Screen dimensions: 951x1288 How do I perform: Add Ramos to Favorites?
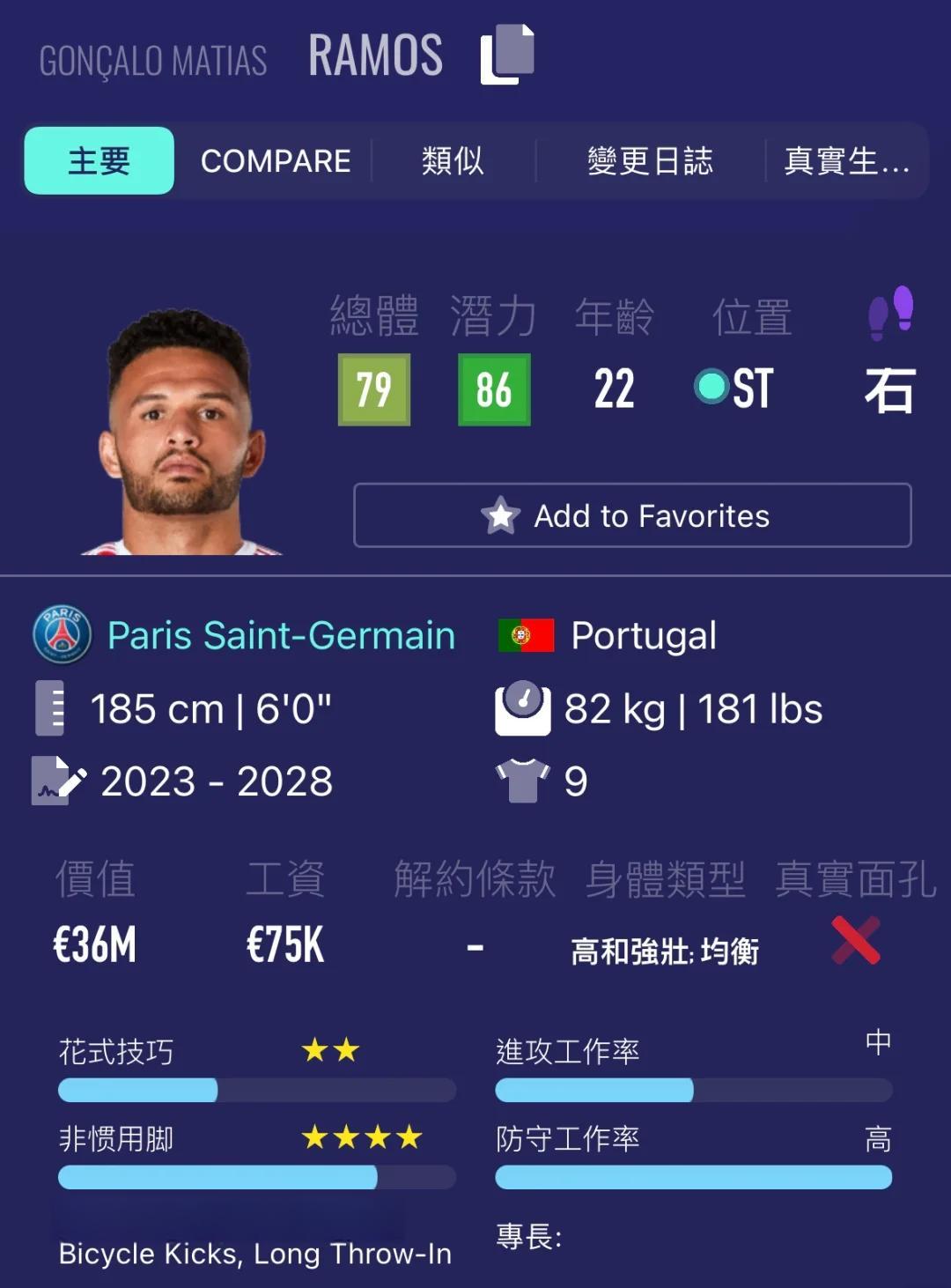pyautogui.click(x=632, y=515)
